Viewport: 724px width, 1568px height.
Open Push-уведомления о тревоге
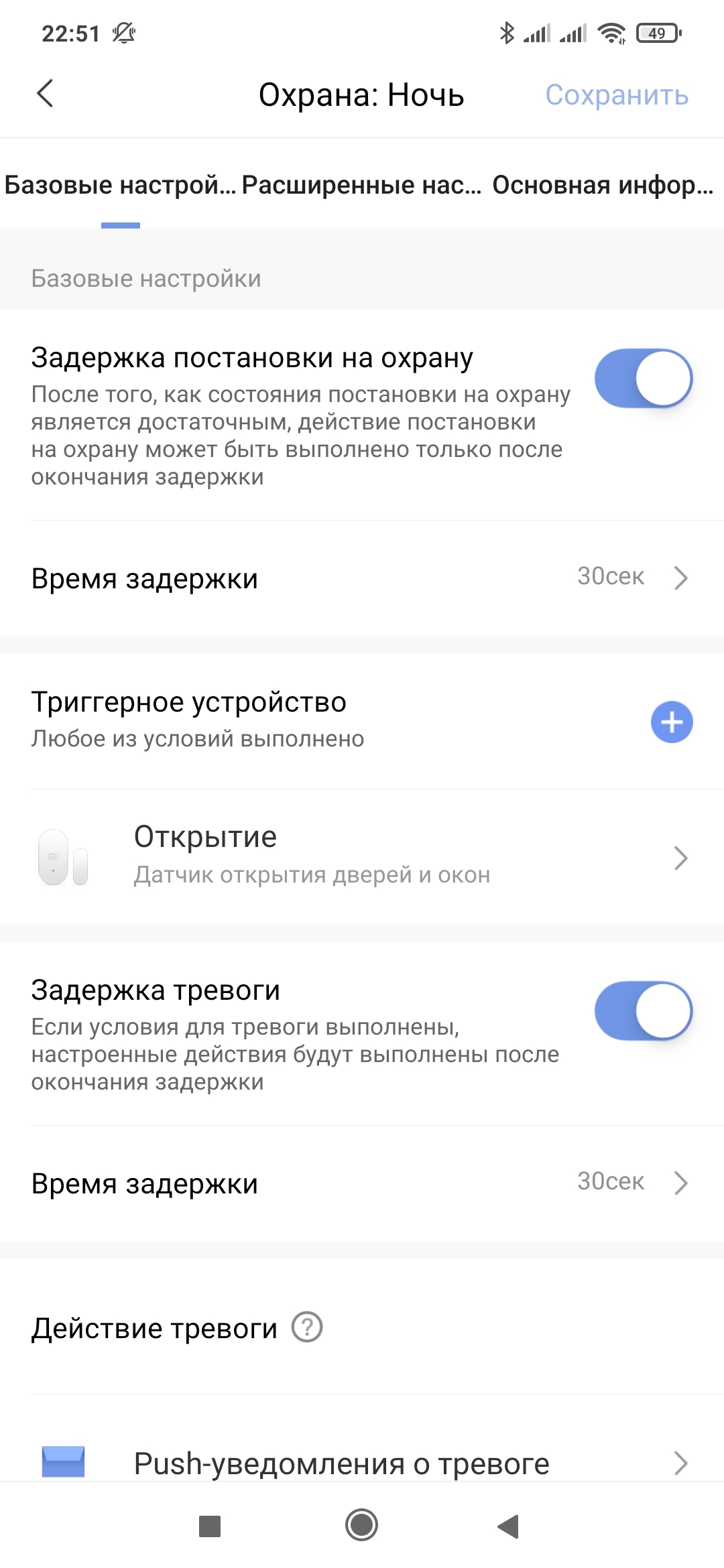362,1463
